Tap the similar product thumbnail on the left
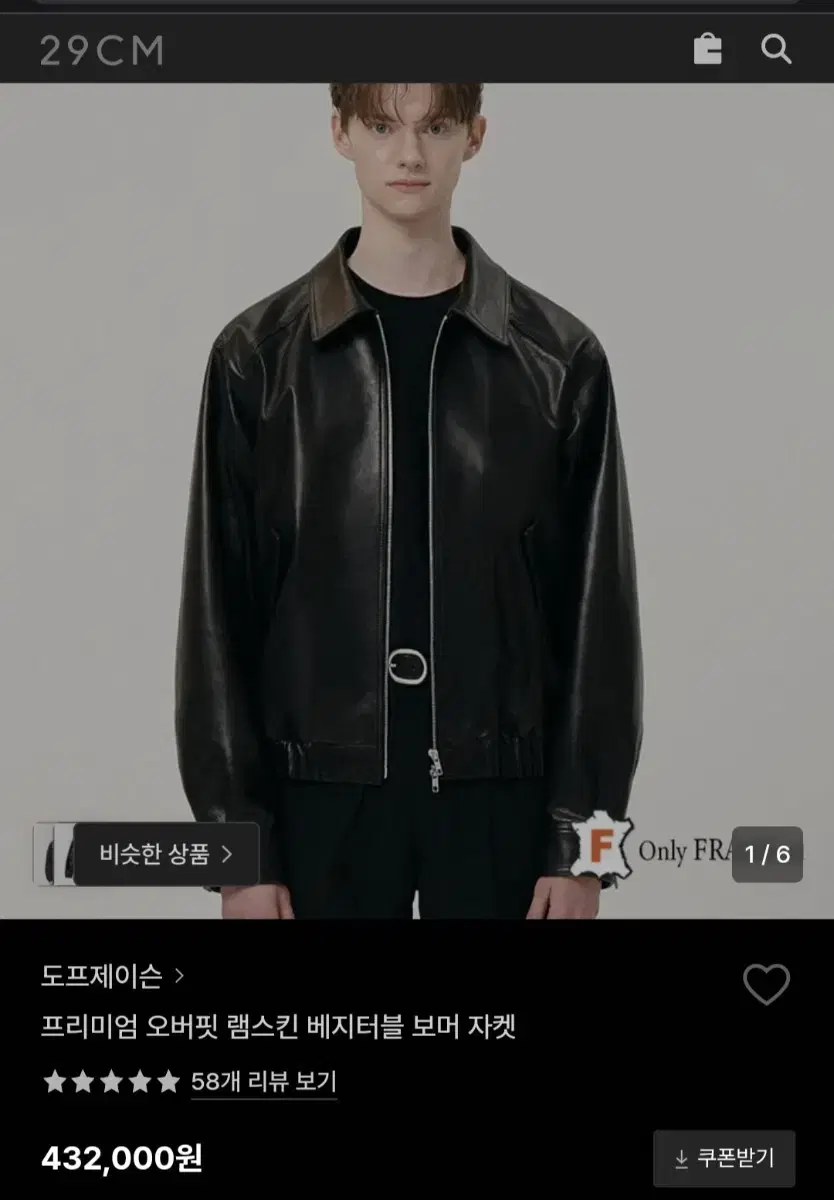 pos(45,851)
